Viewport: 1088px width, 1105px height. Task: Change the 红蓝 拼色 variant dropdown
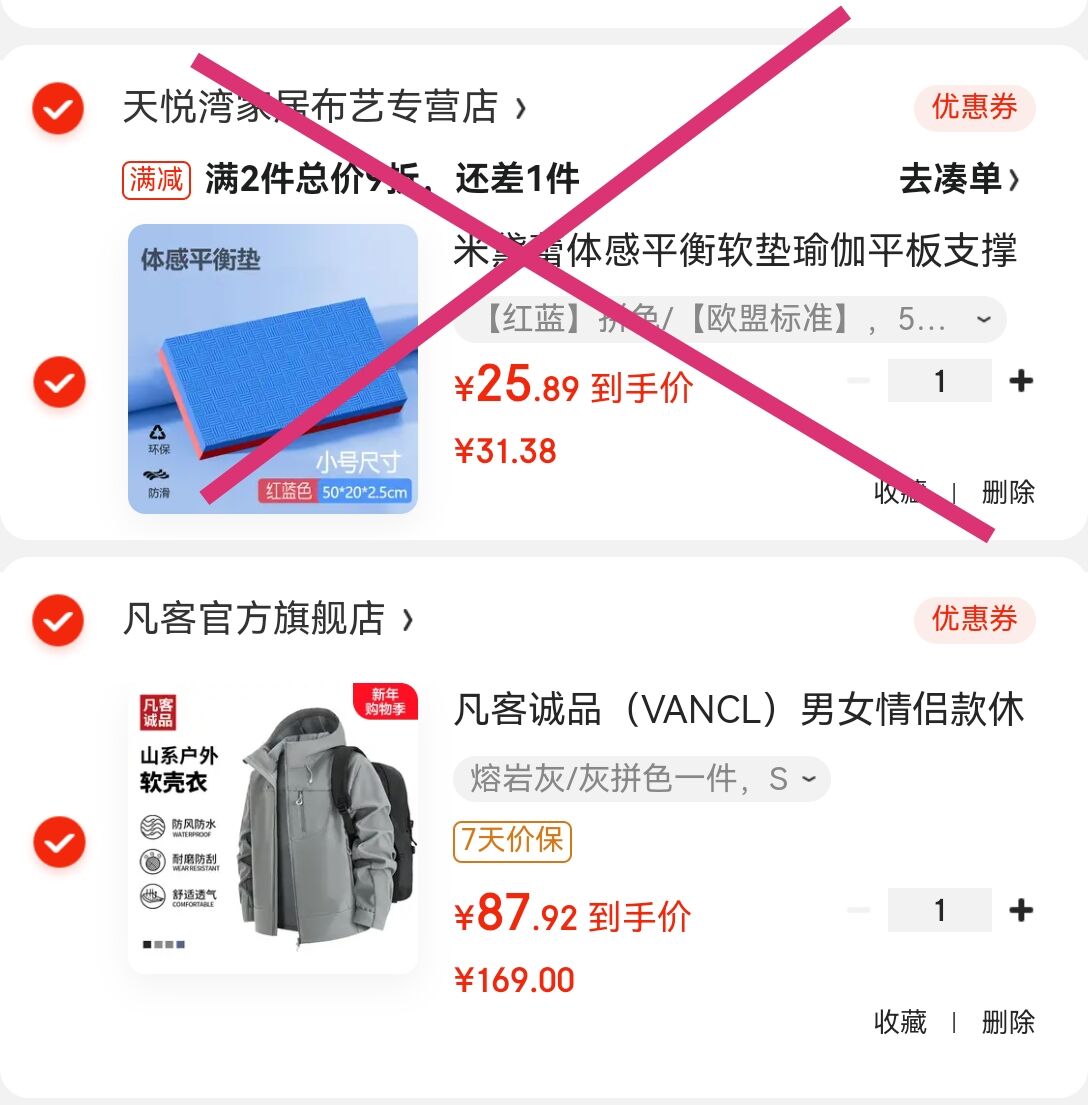pos(729,320)
